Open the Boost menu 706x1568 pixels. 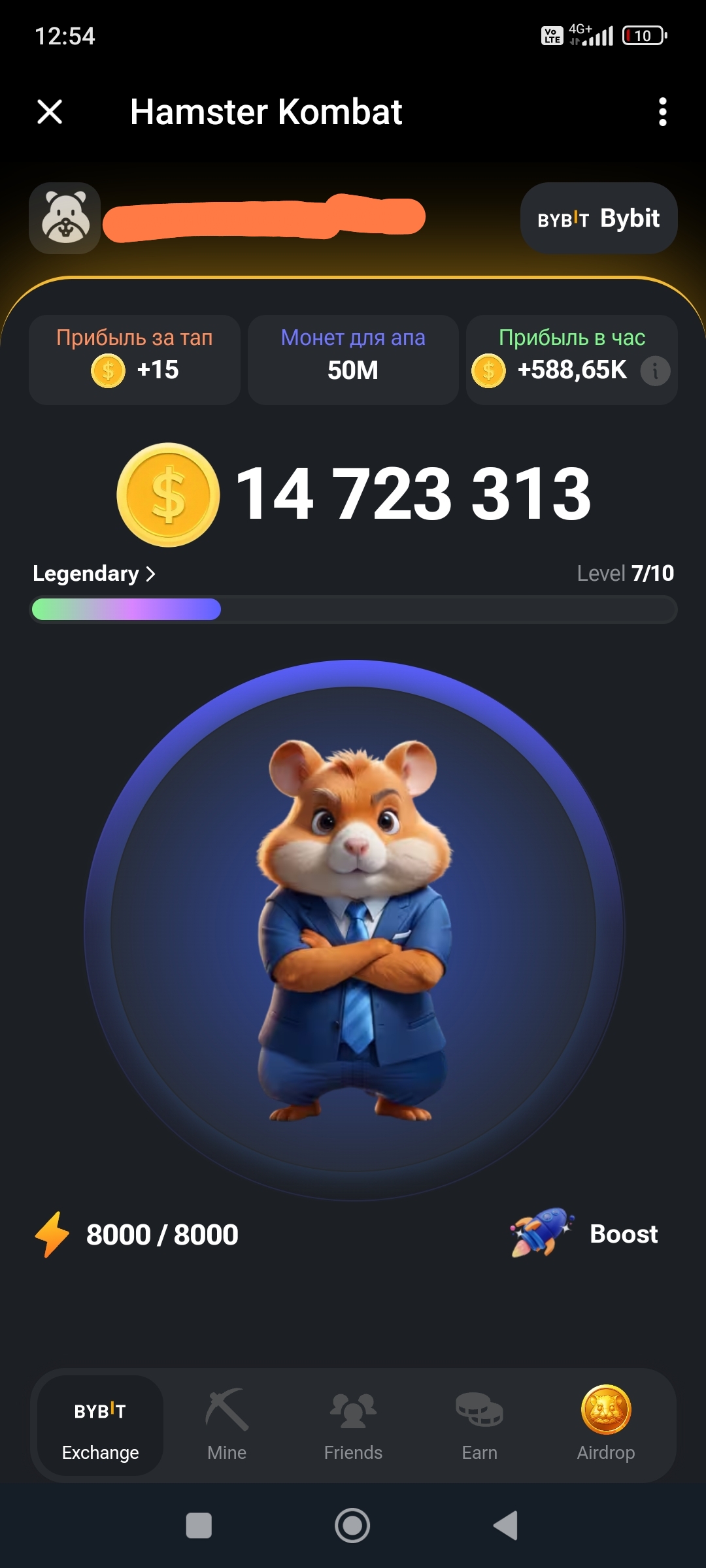585,1233
